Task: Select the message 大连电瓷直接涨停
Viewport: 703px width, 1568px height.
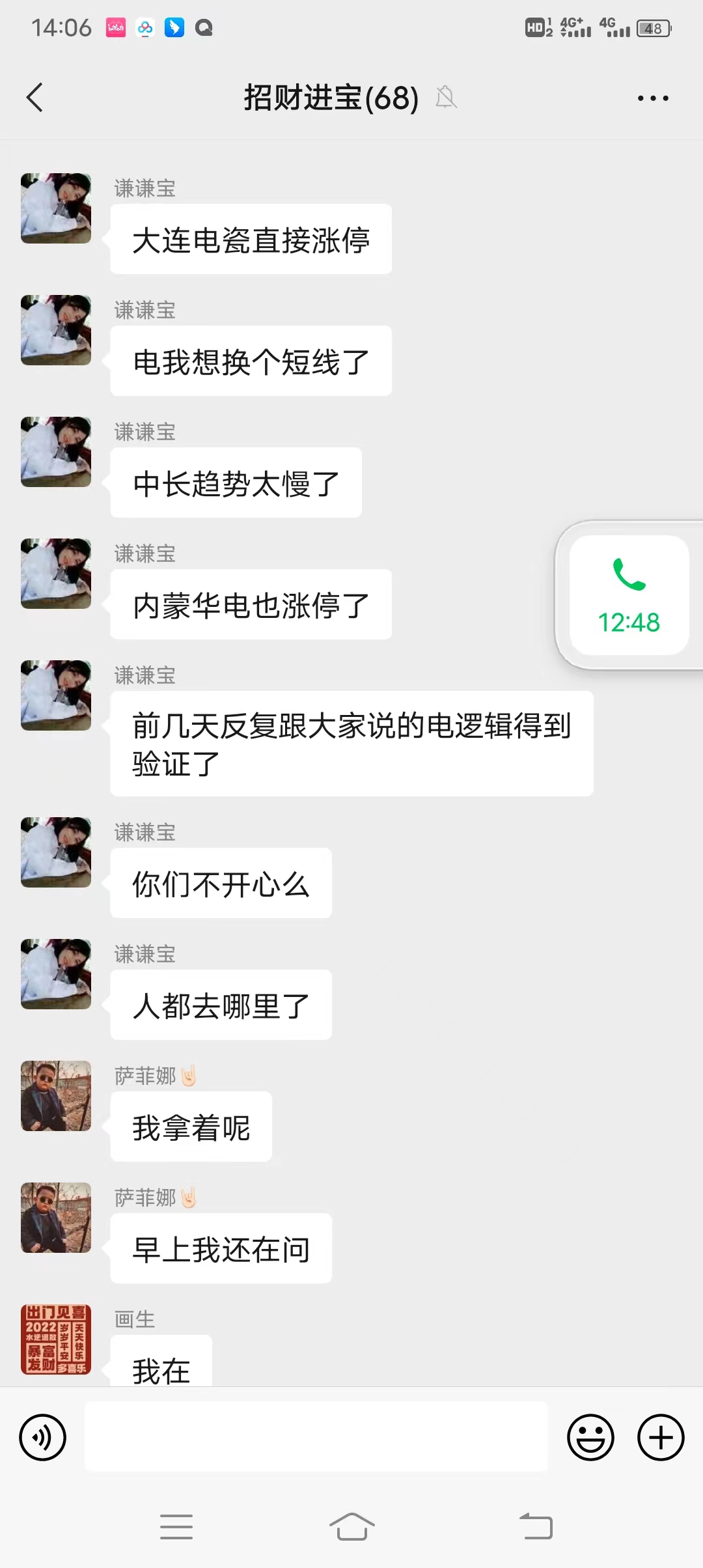Action: click(249, 238)
